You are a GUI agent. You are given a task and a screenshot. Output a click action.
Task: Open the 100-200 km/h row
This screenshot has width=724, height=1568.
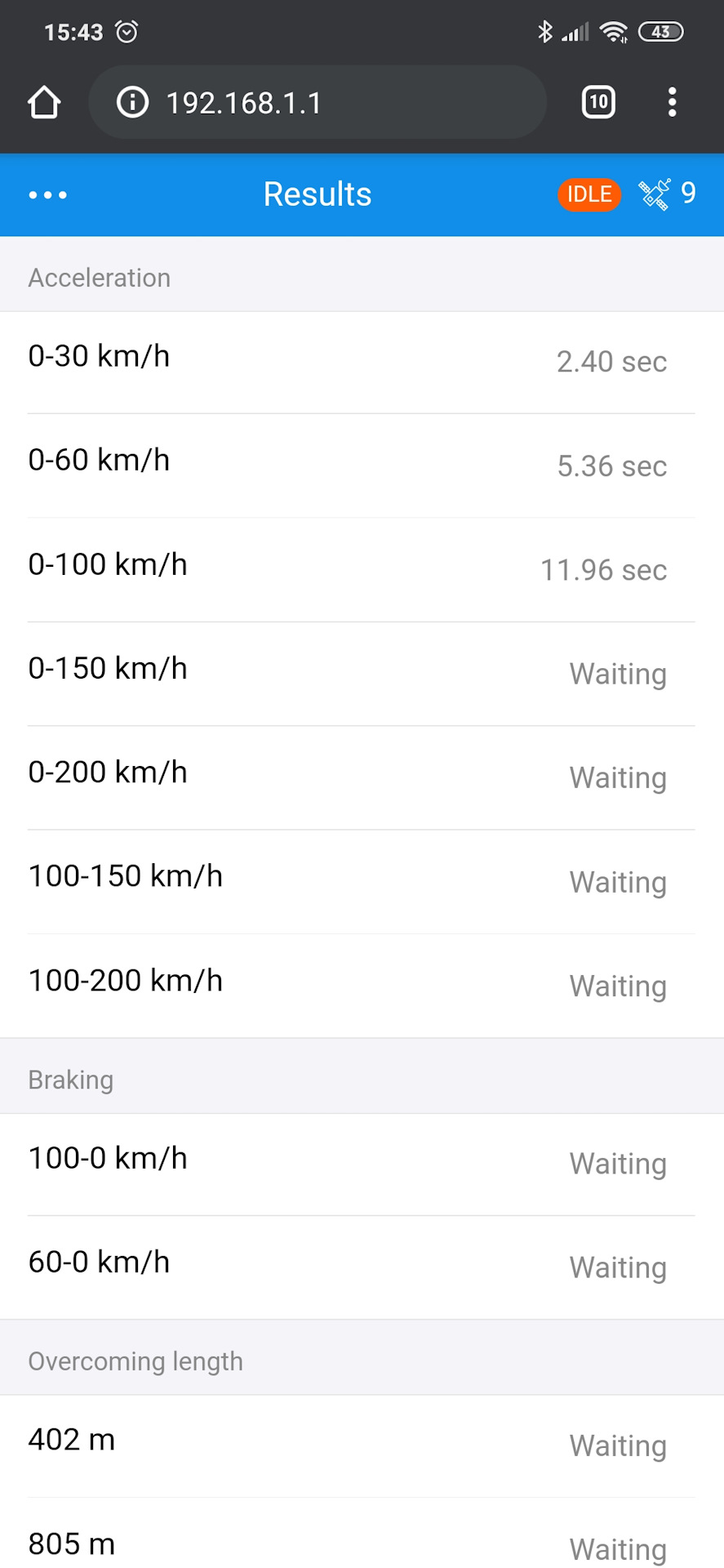point(362,986)
